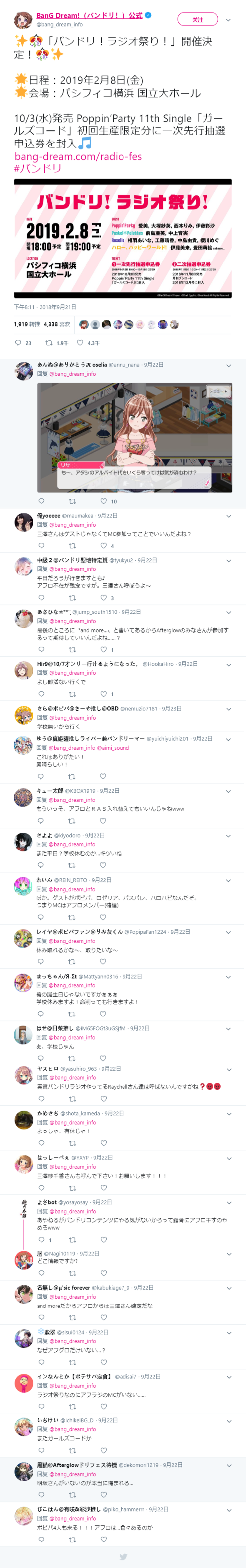Open the #バンドリ hashtag
This screenshot has width=246, height=1568.
(x=38, y=168)
